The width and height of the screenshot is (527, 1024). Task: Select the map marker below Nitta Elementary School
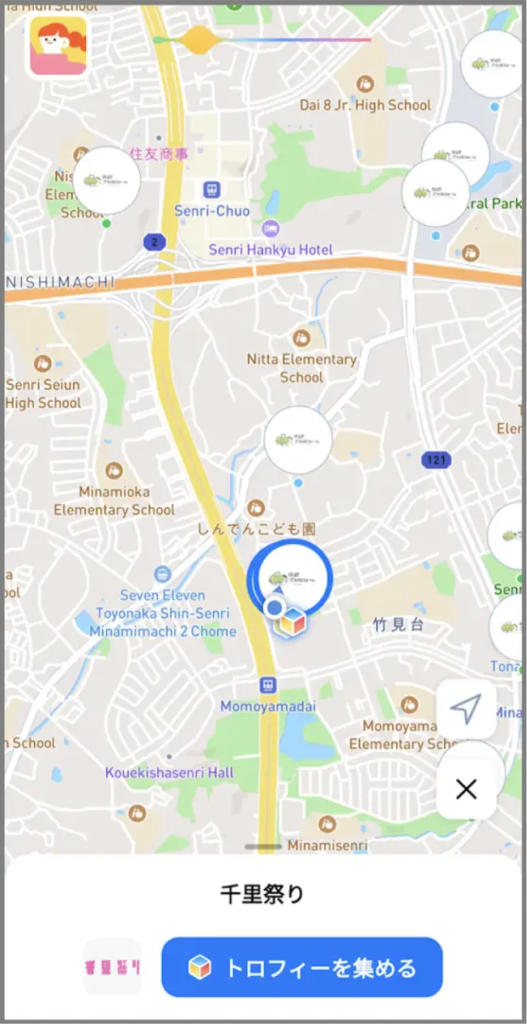(298, 440)
